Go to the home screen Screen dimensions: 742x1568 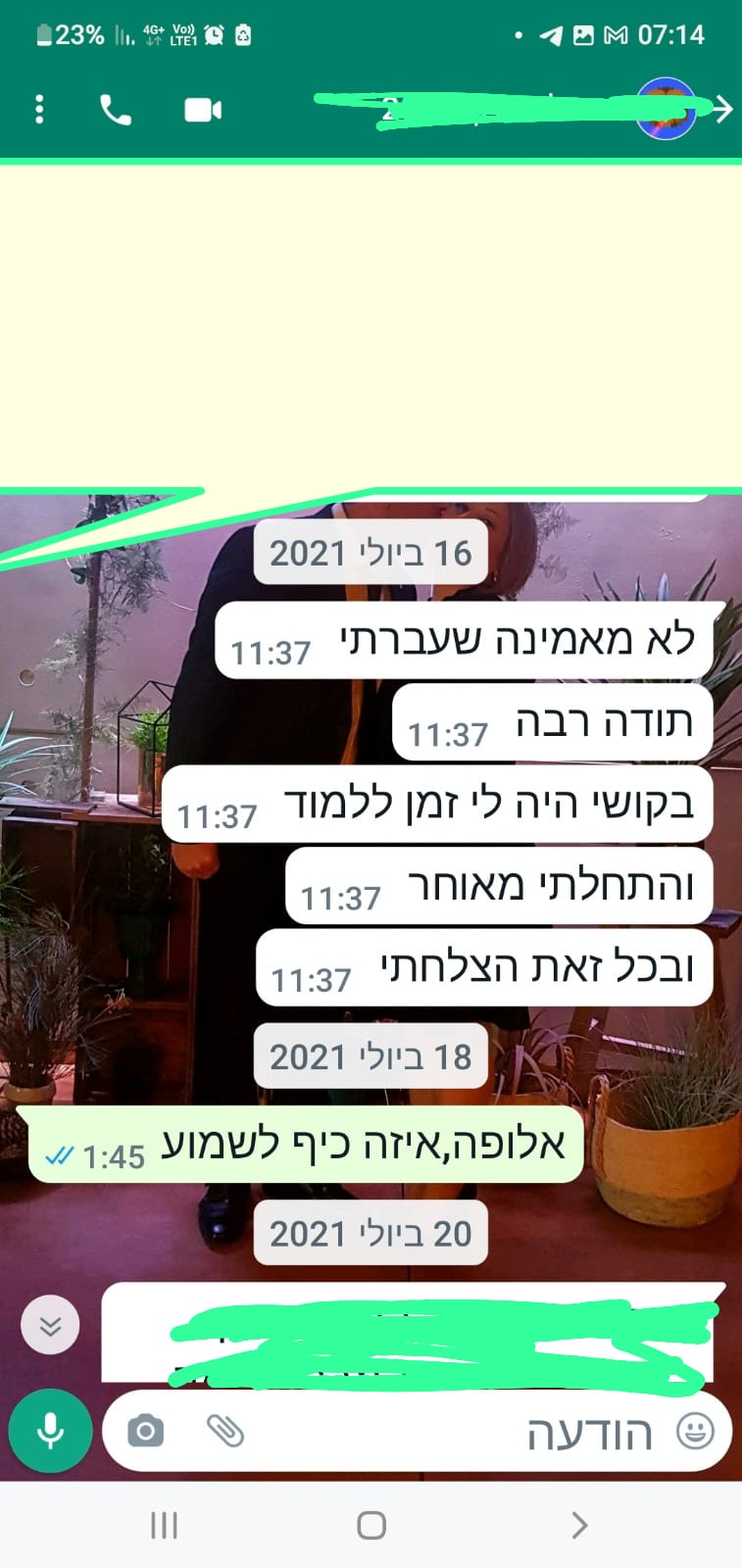pos(371,1525)
